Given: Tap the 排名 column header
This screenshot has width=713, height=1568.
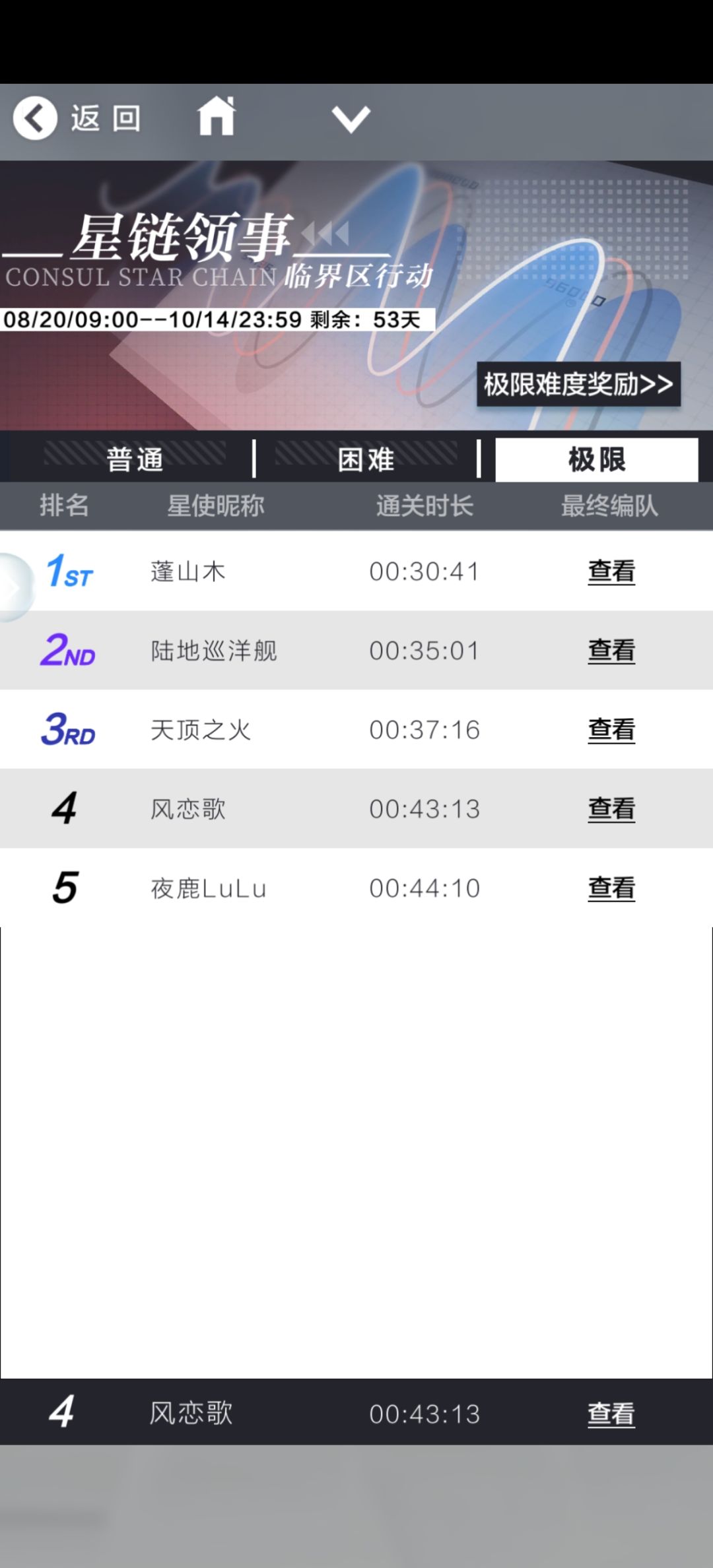Looking at the screenshot, I should tap(63, 506).
